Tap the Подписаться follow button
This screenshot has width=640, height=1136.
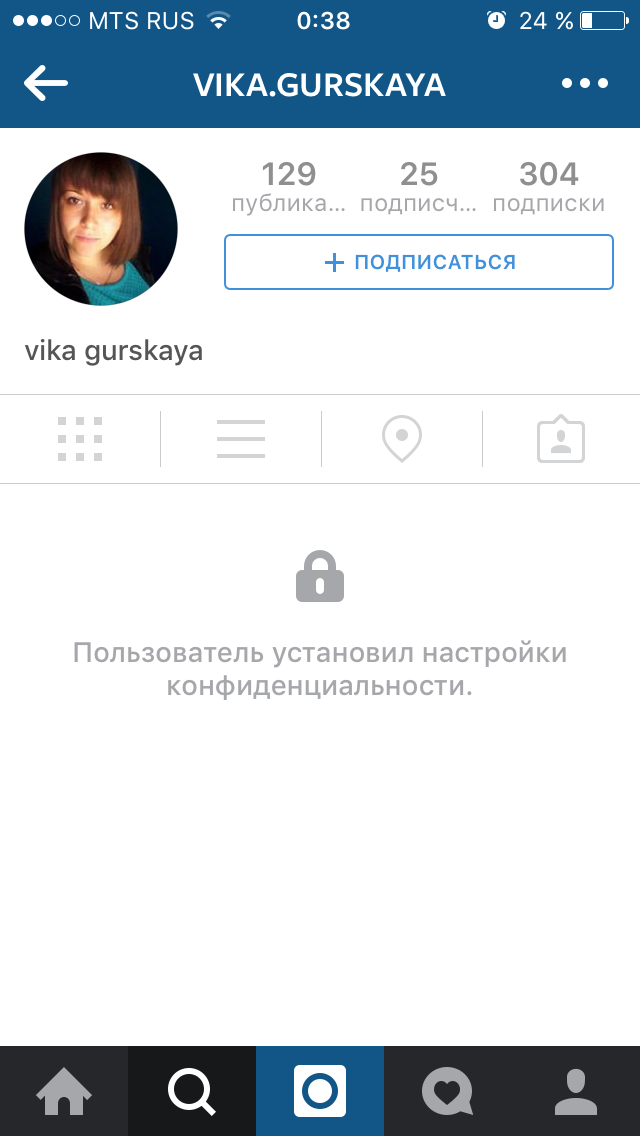[419, 262]
